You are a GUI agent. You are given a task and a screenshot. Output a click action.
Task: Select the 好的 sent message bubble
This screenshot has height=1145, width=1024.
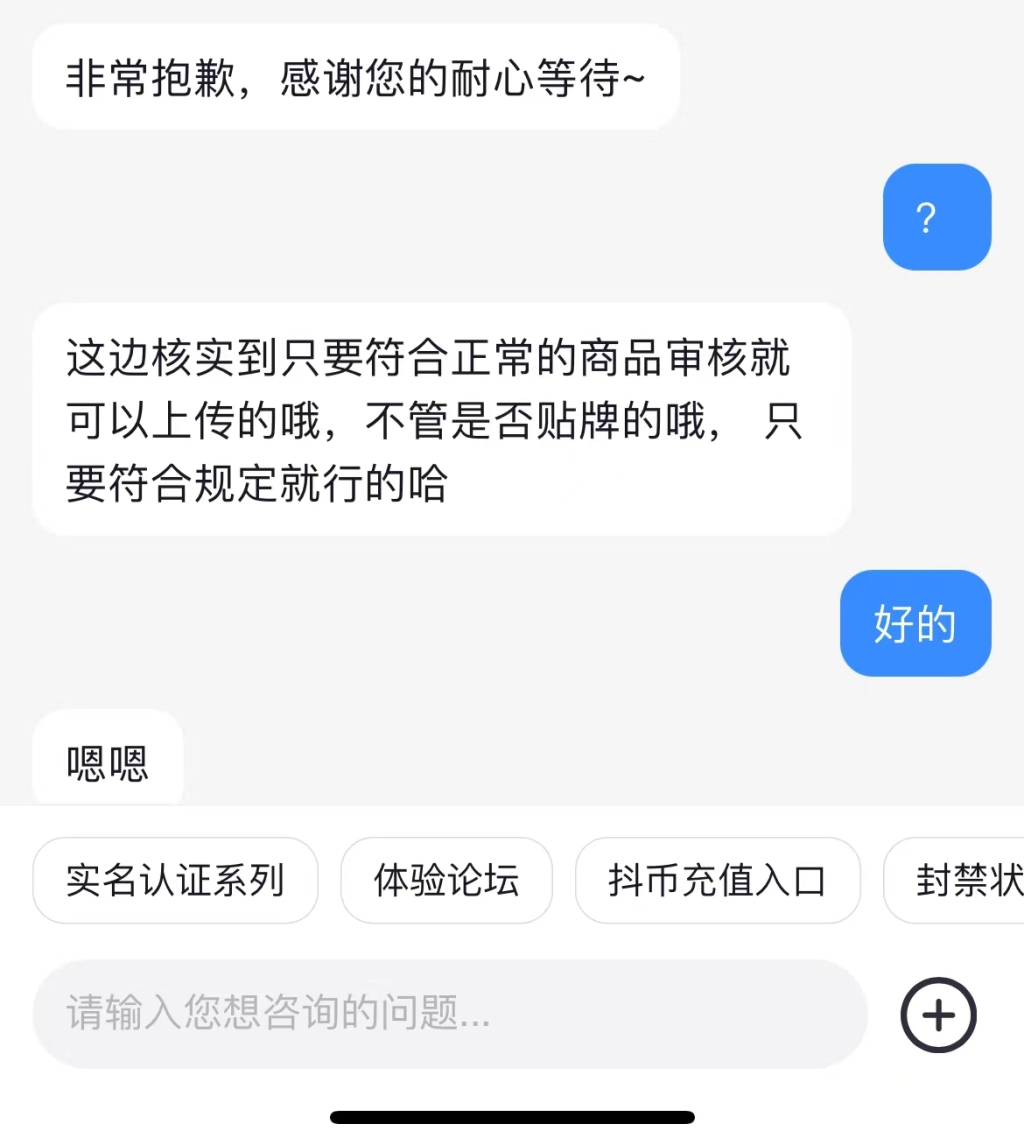click(x=915, y=622)
